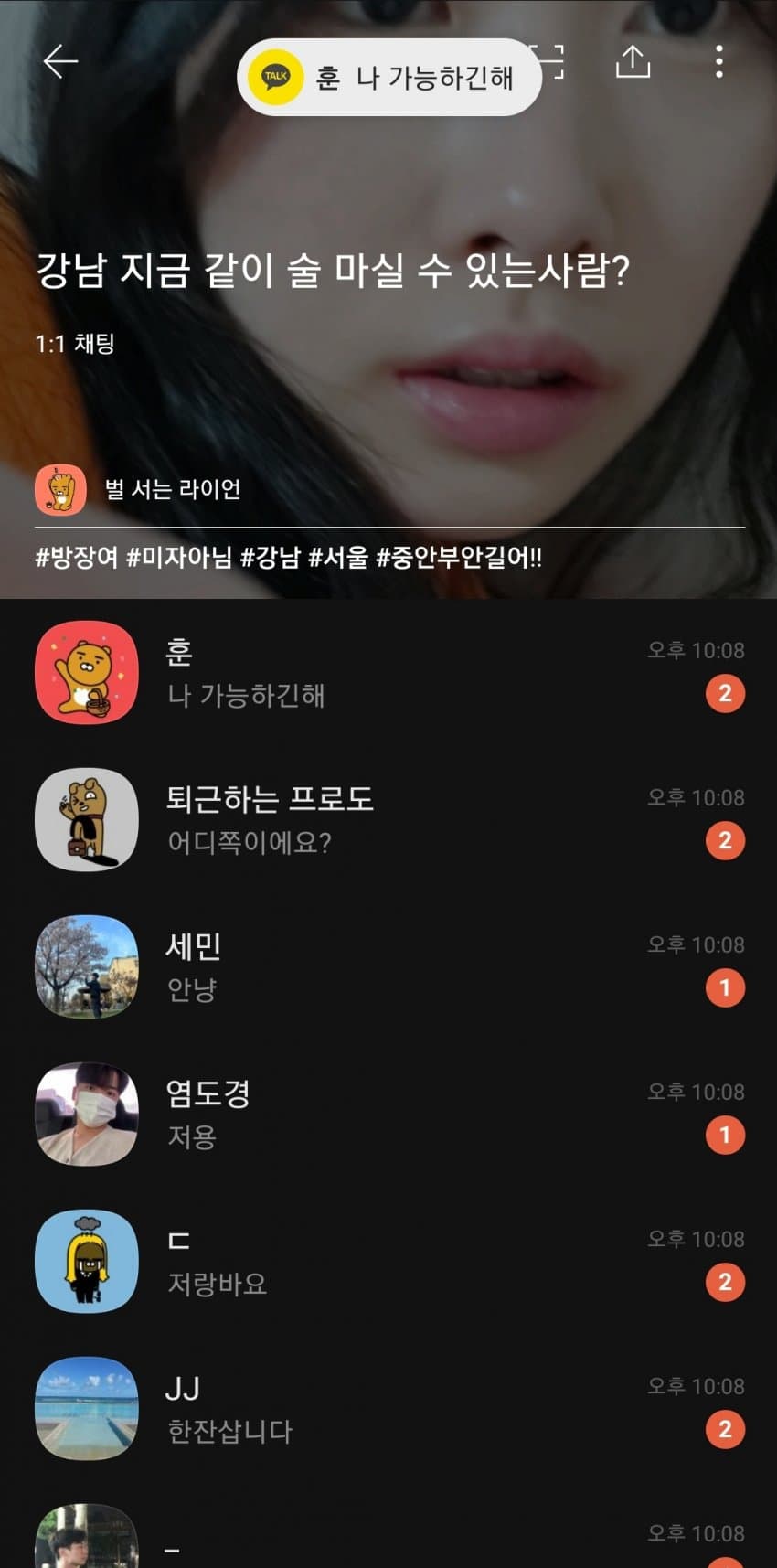Share this open chat room
This screenshot has height=1568, width=777.
click(633, 61)
